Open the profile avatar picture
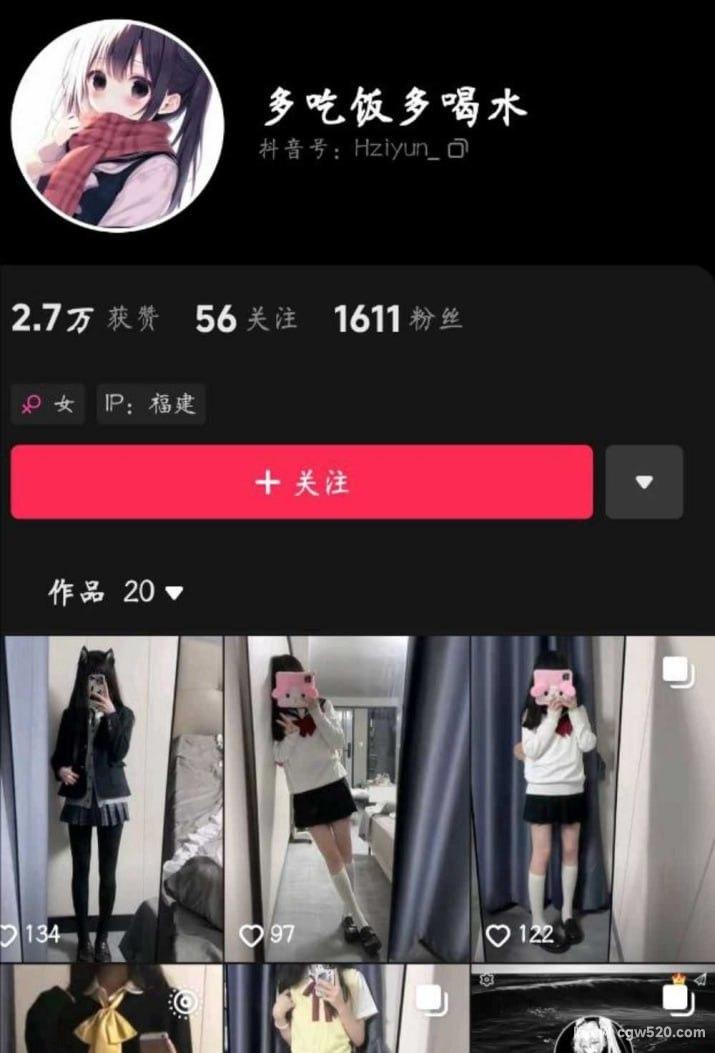715x1053 pixels. pos(118,125)
